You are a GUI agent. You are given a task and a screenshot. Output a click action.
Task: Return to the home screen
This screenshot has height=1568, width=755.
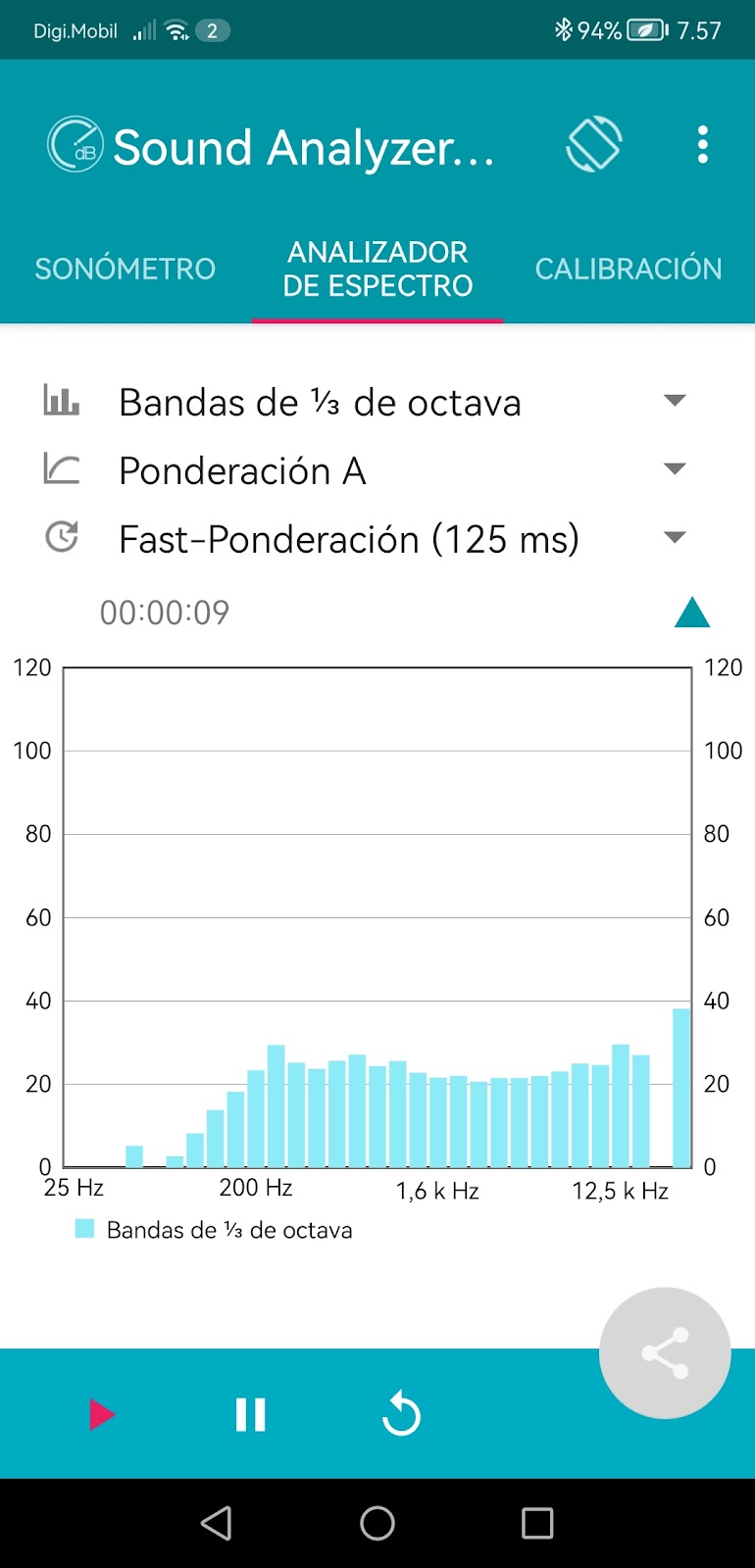coord(377,1523)
